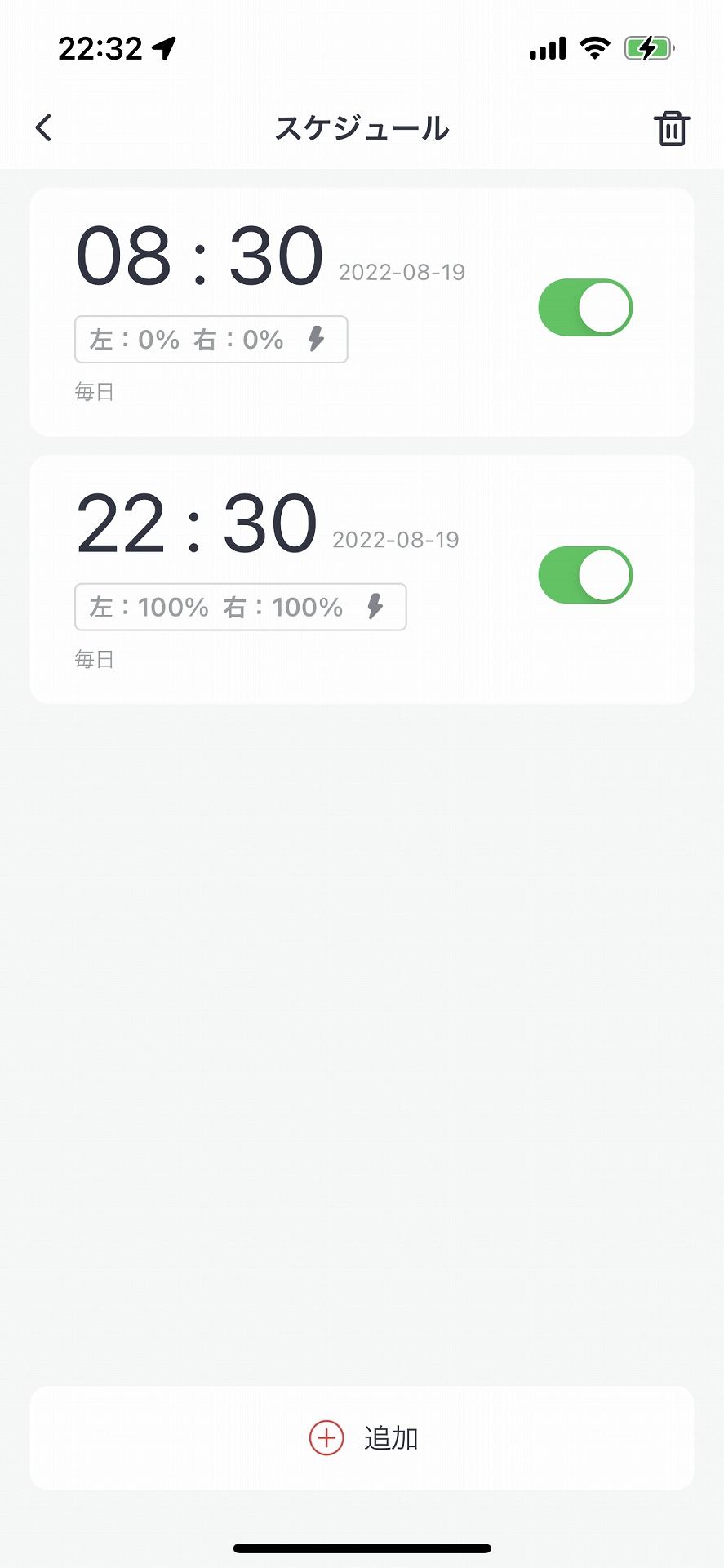The height and width of the screenshot is (1568, 724).
Task: Tap the lightning bolt in the 22:30 schedule
Action: [x=376, y=607]
